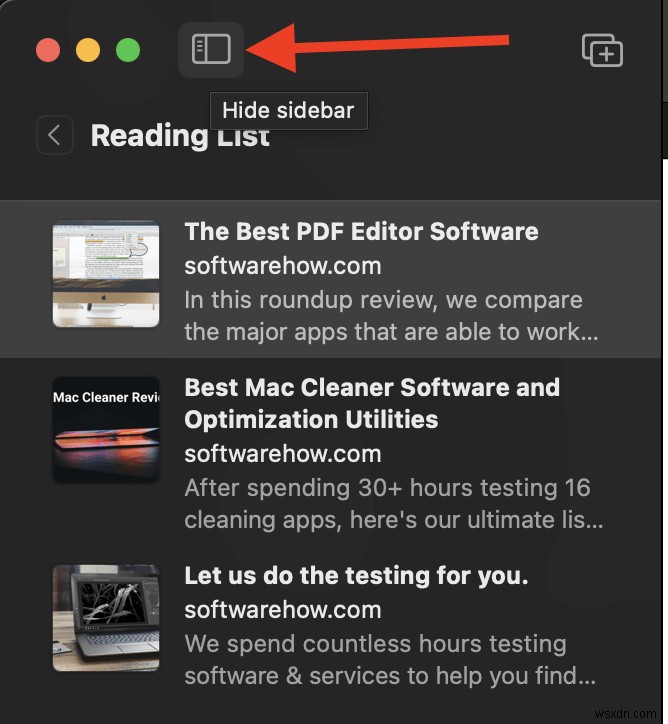Go back from Reading List
This screenshot has height=724, width=668.
point(55,135)
